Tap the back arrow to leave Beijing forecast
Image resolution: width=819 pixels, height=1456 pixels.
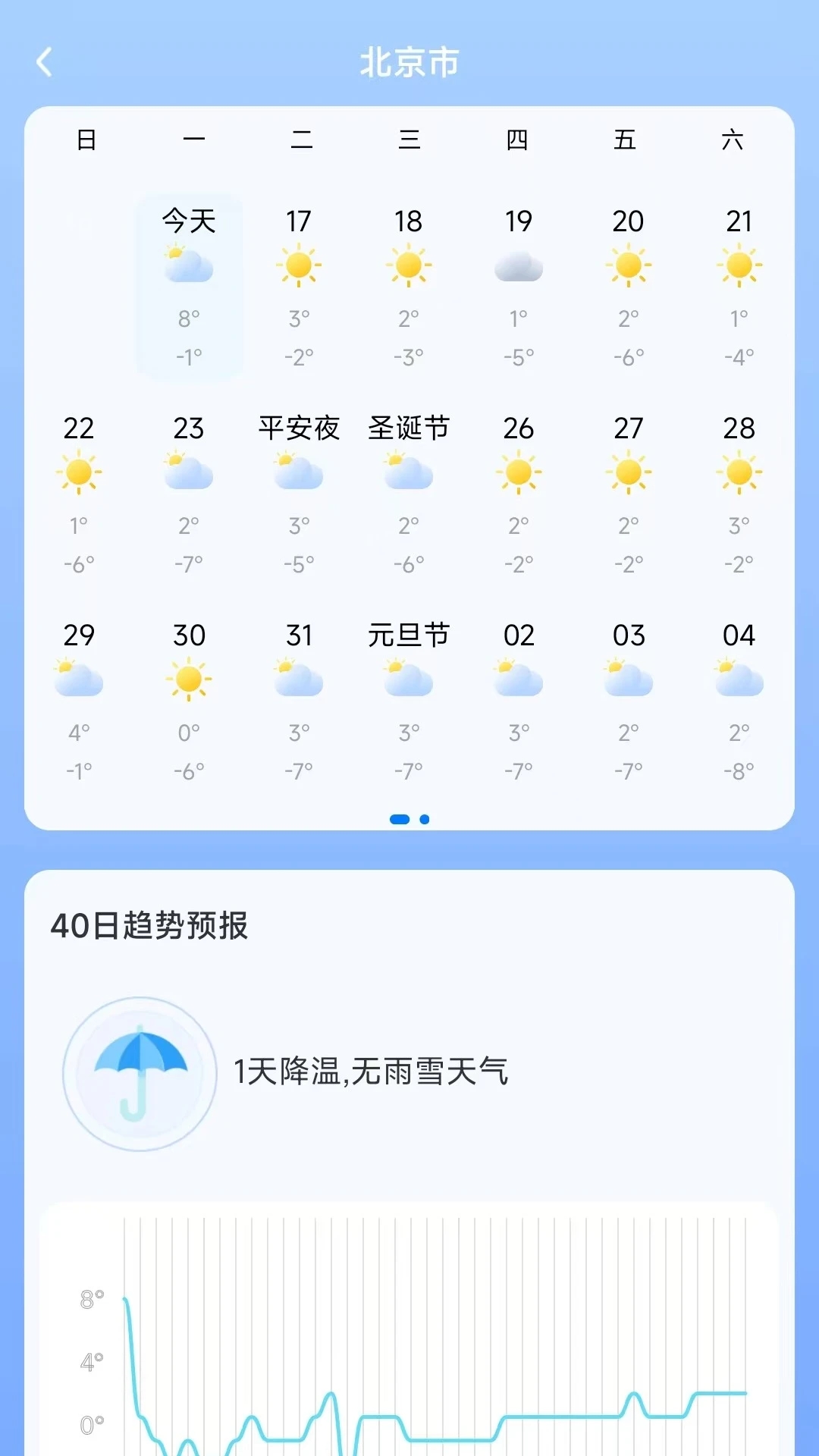43,62
